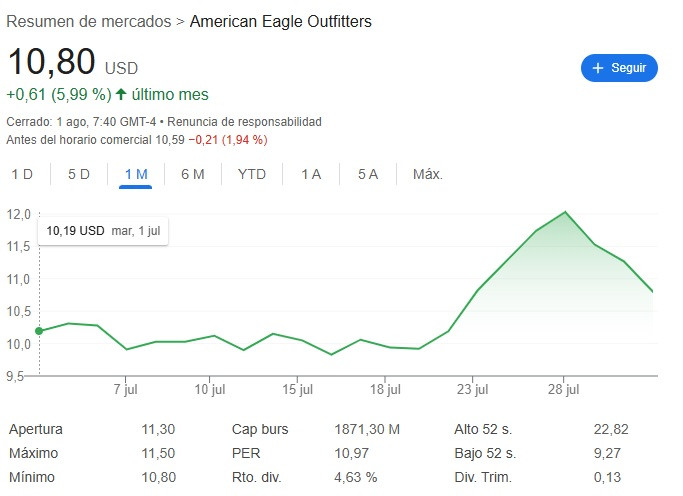The height and width of the screenshot is (496, 683).
Task: Show the 6 M chart
Action: [193, 174]
